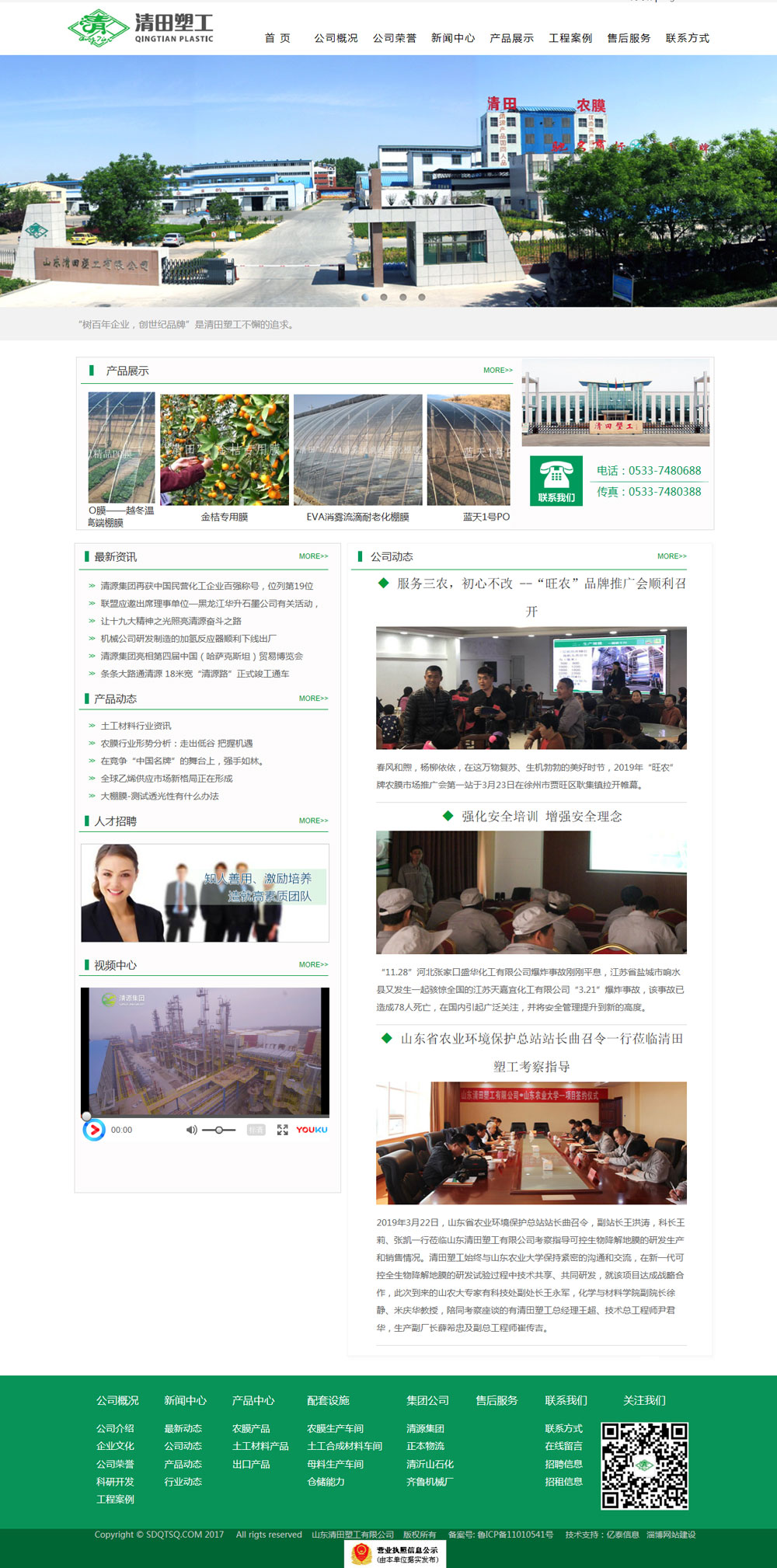Open 售后服务 from the top navigation
Image resolution: width=777 pixels, height=1568 pixels.
[x=629, y=38]
